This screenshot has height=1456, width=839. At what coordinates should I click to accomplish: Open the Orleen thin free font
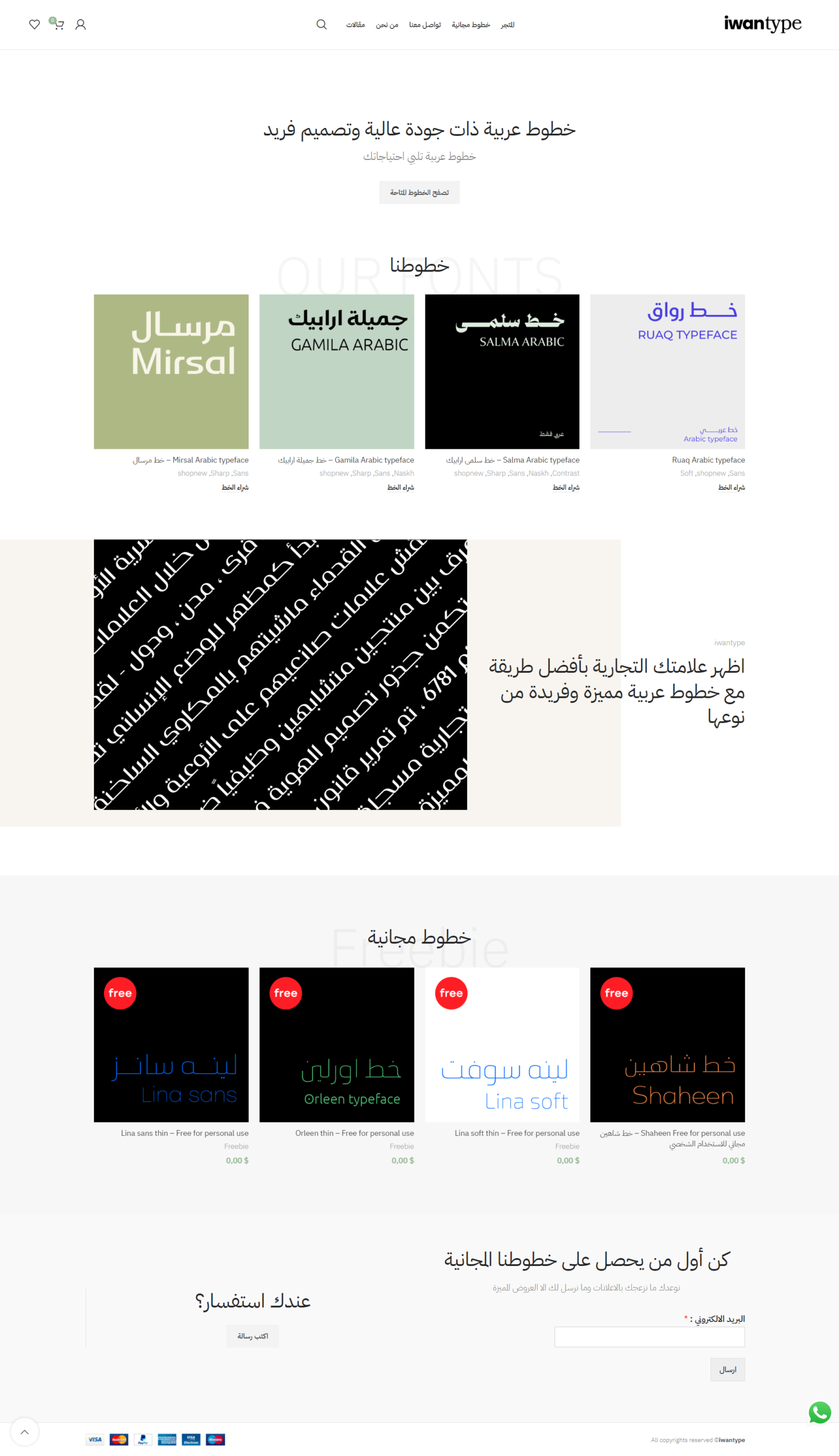point(337,1044)
